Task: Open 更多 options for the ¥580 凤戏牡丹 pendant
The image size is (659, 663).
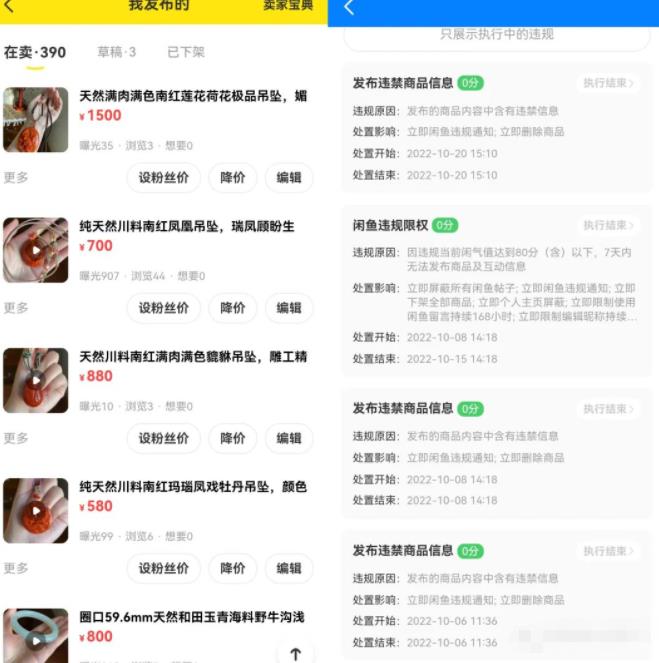Action: coord(16,568)
